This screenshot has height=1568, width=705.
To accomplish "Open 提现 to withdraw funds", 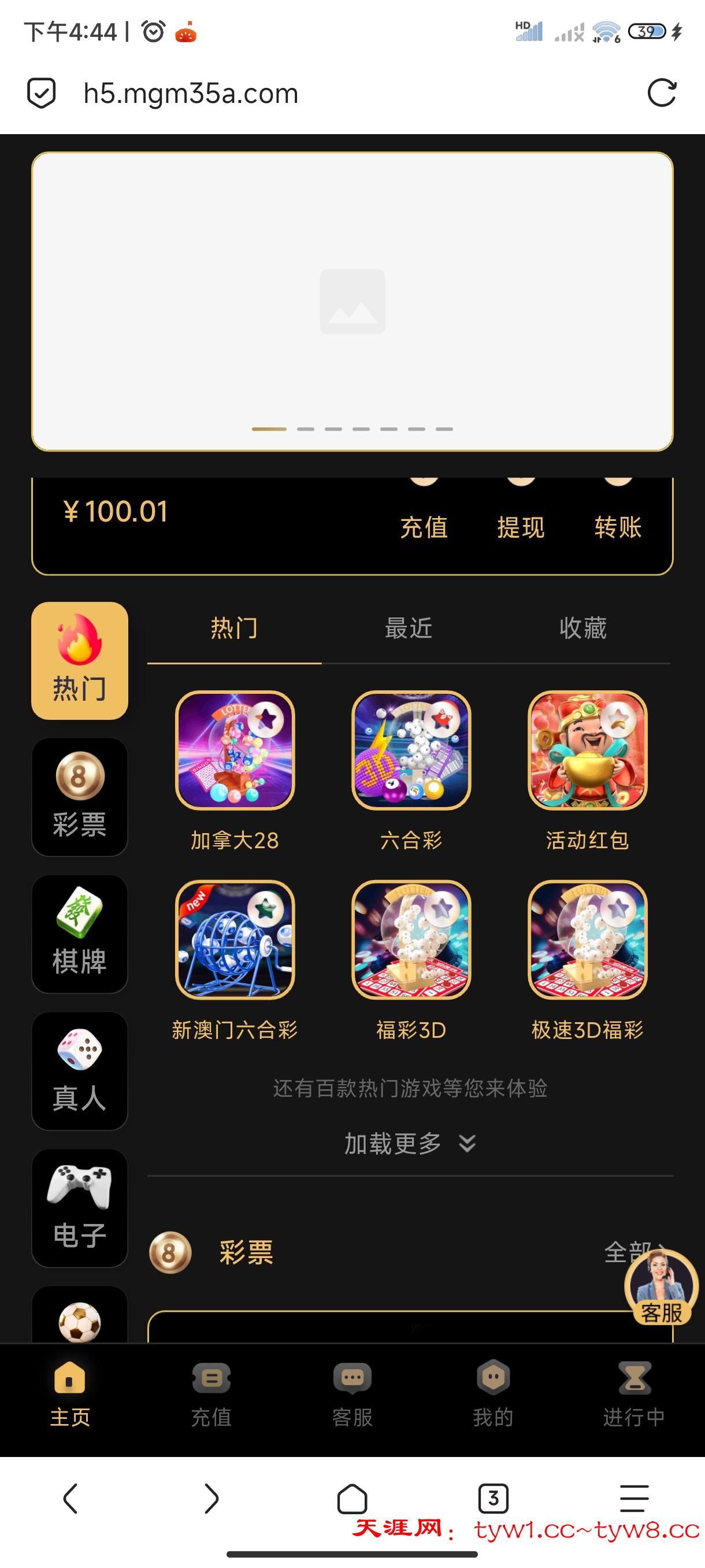I will (521, 526).
